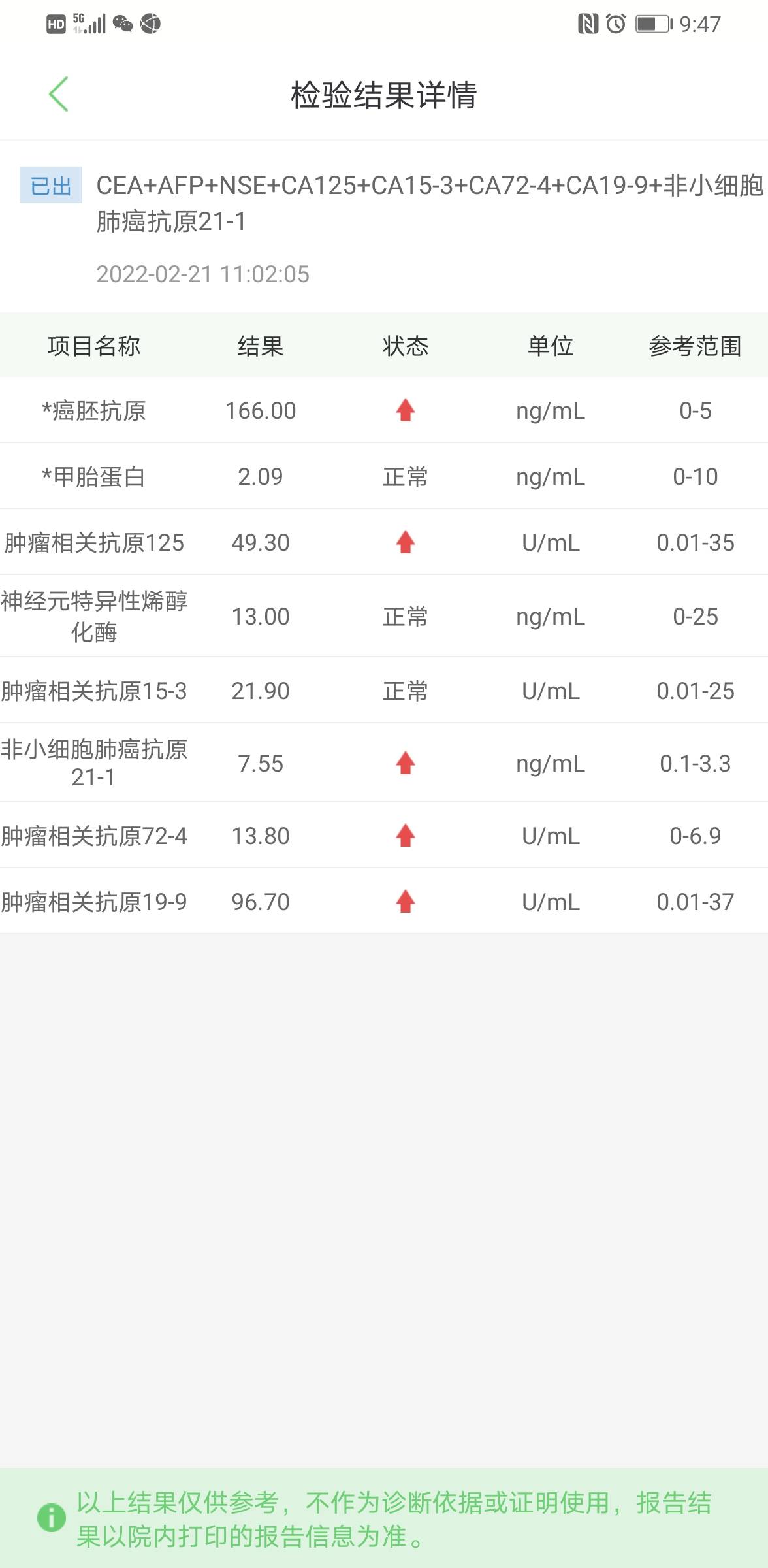Tap the 正常 status for 肿瘤相关抗原15-3
The width and height of the screenshot is (768, 1568).
(x=405, y=690)
